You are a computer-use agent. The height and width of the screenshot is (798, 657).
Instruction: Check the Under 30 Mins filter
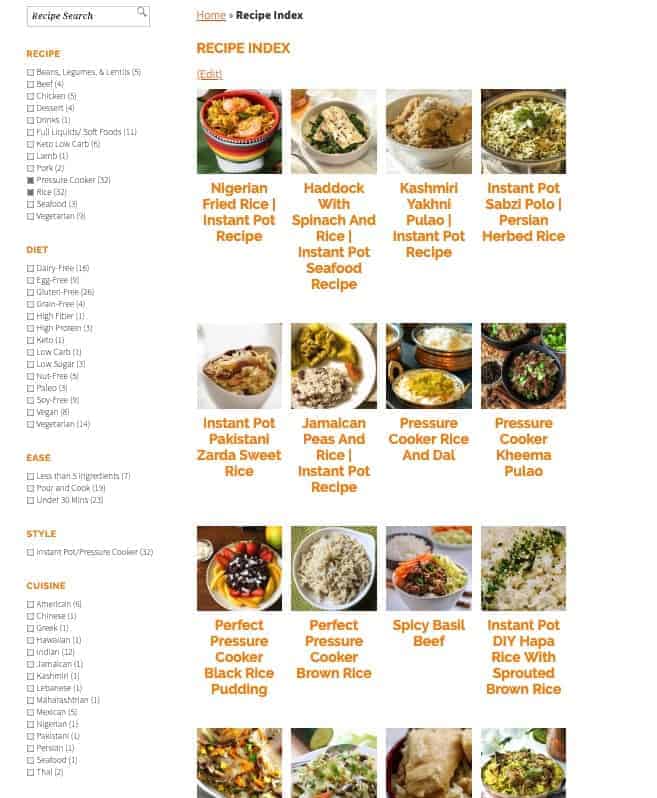(x=30, y=500)
